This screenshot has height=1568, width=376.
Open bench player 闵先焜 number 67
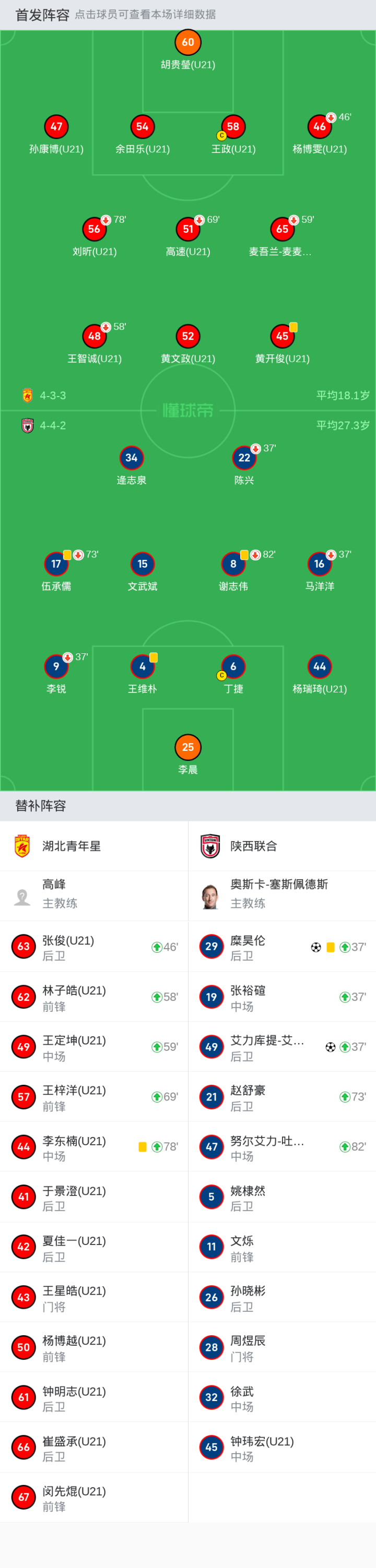click(x=94, y=1498)
